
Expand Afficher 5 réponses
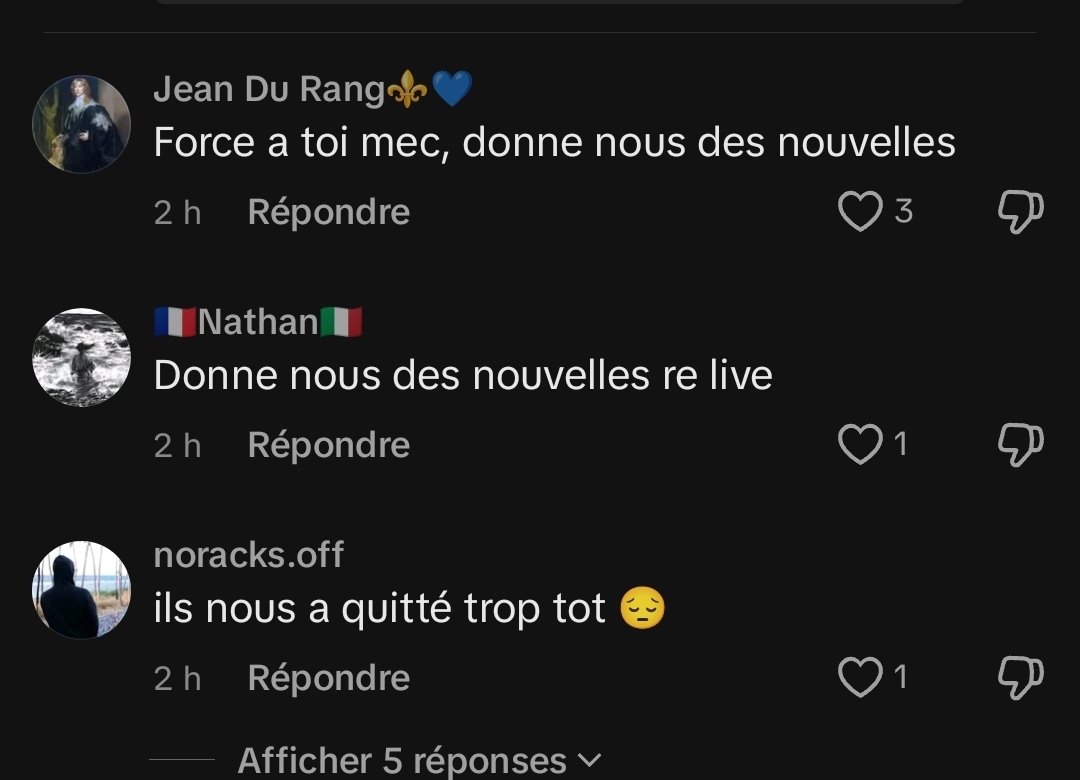[x=420, y=762]
